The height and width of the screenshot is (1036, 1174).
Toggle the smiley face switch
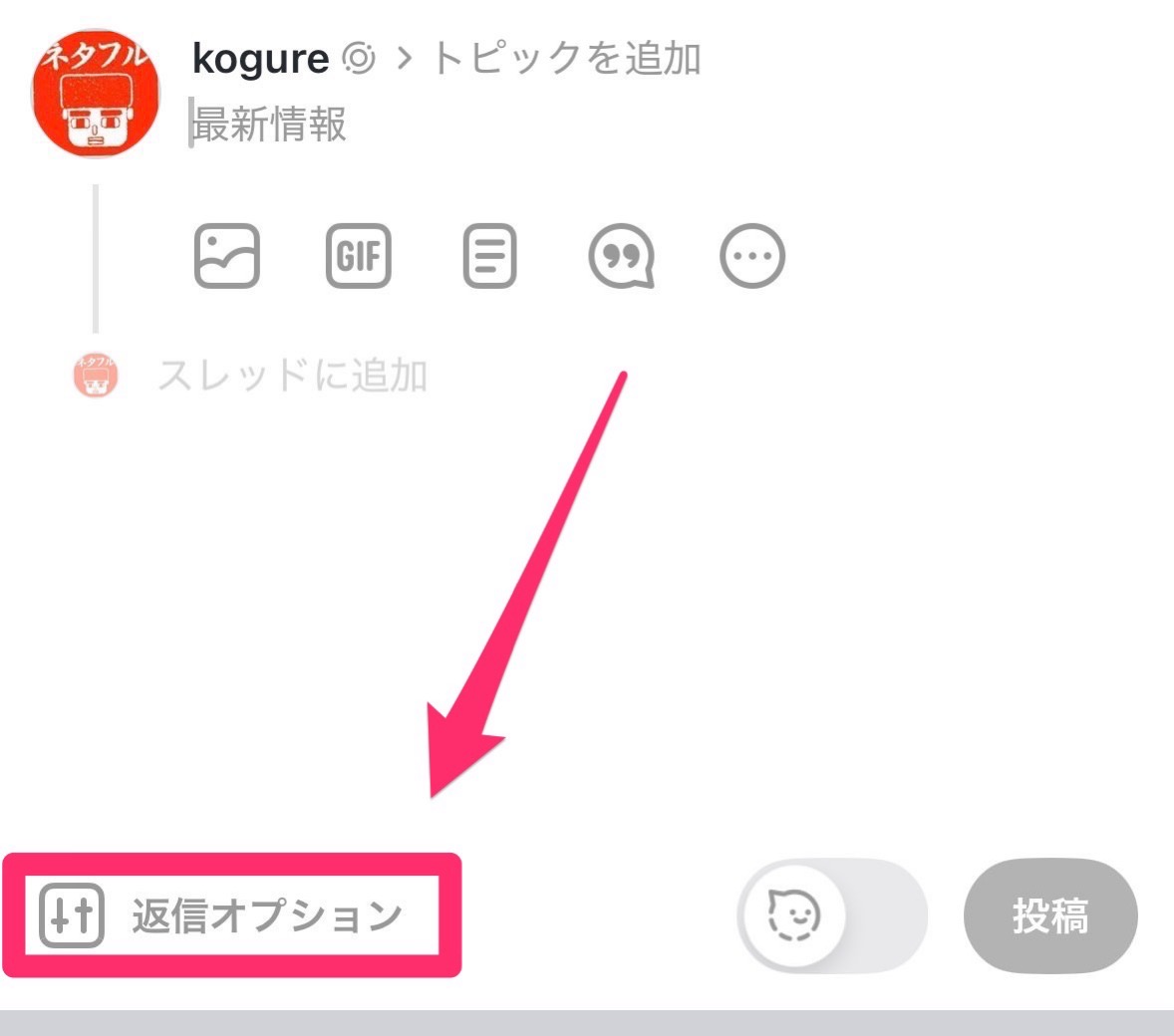(x=832, y=914)
